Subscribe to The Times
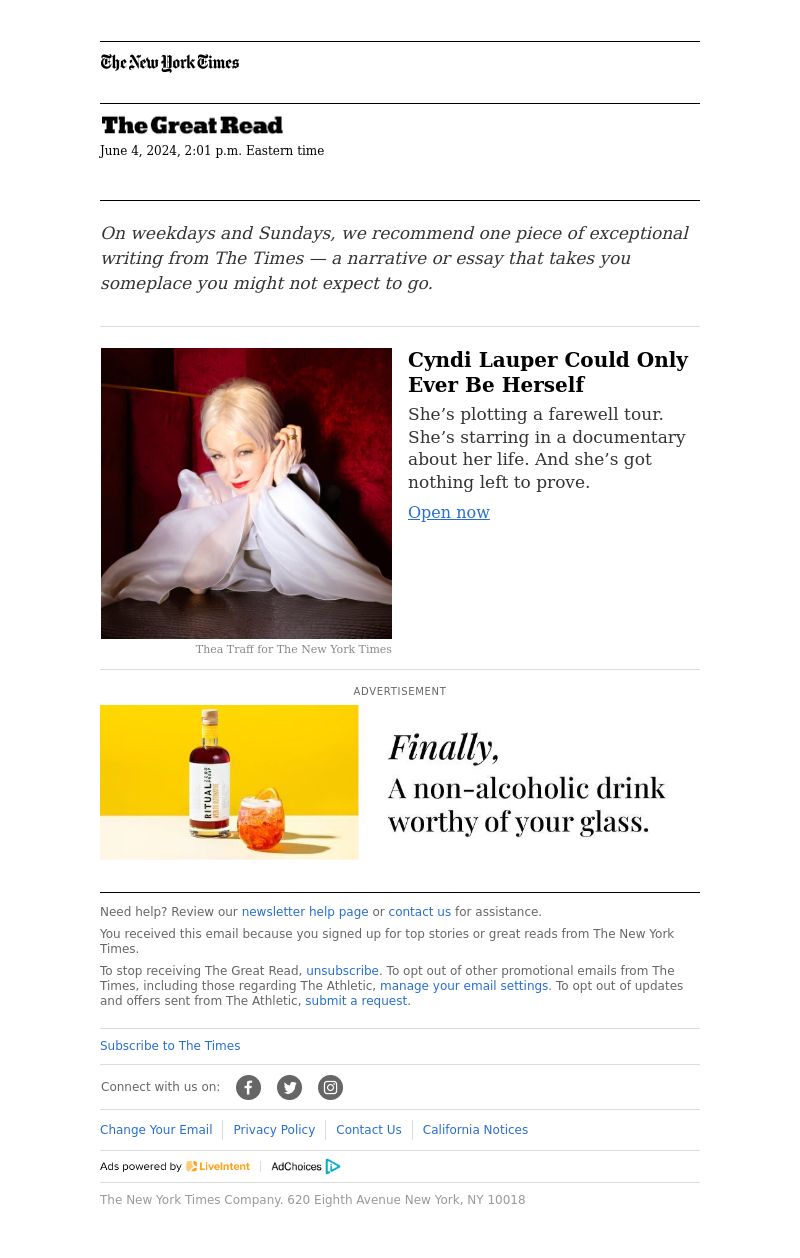The height and width of the screenshot is (1258, 800). 170,1046
